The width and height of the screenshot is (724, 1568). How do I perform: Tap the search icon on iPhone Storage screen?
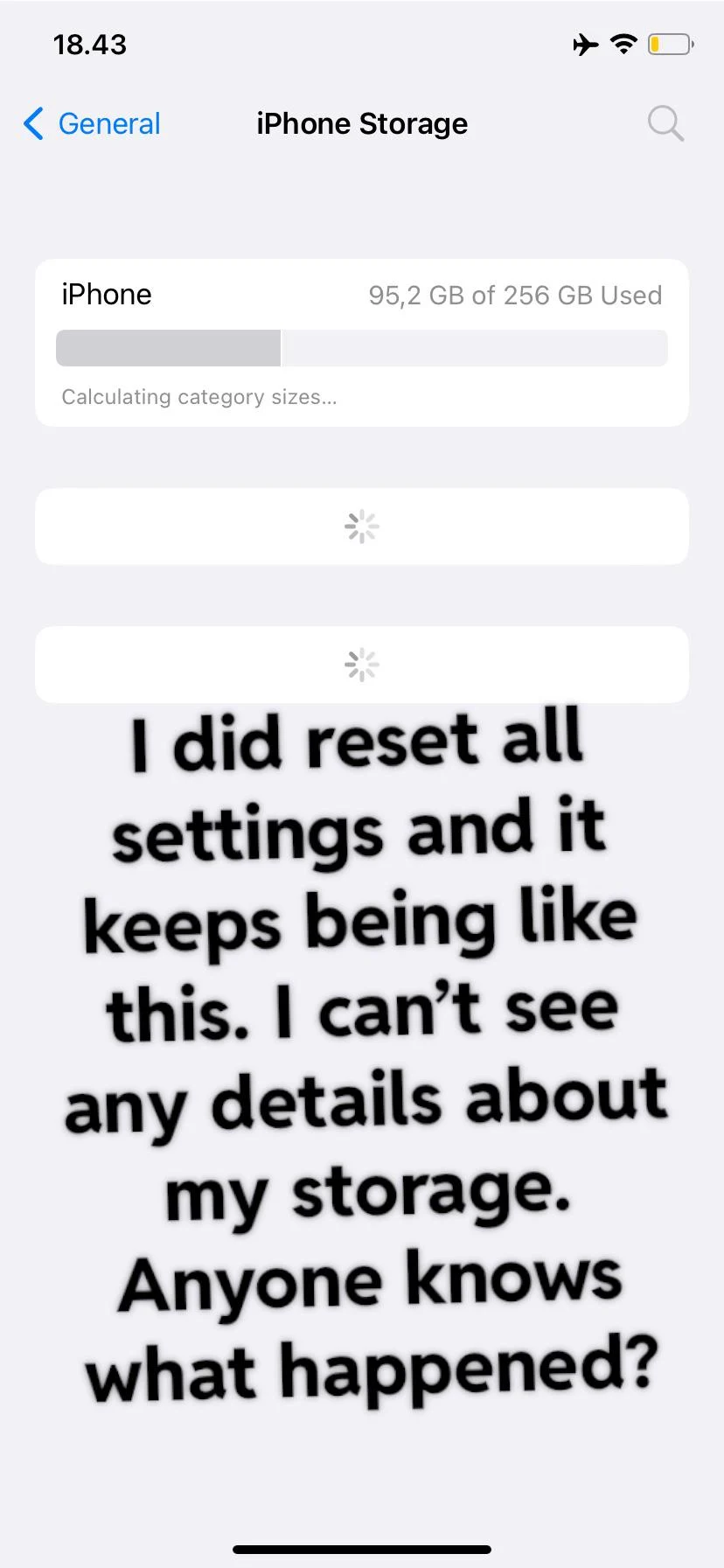pos(665,123)
